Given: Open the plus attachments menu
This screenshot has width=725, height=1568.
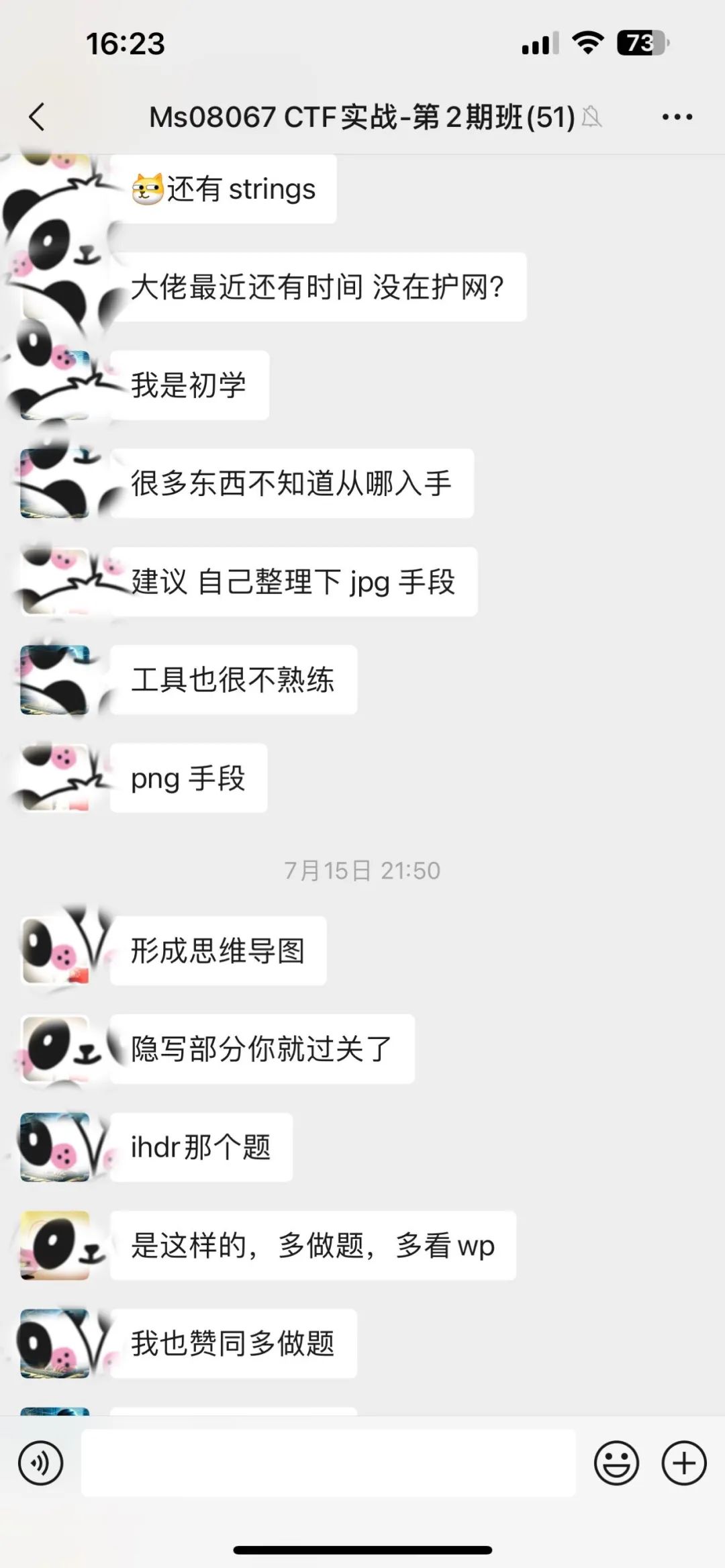Looking at the screenshot, I should pos(684,1463).
